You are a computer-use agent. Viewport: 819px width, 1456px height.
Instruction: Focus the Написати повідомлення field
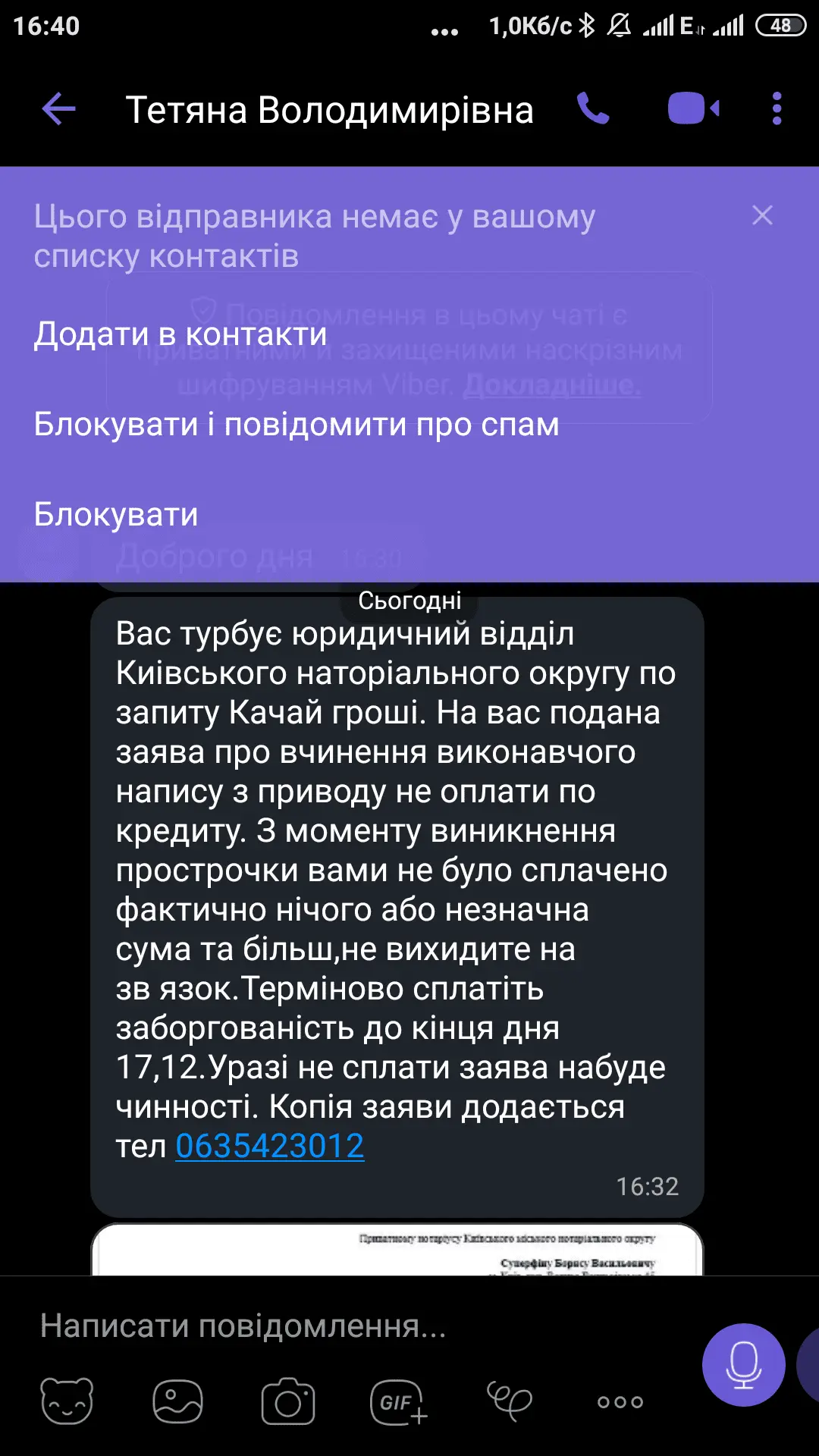coord(341,1326)
